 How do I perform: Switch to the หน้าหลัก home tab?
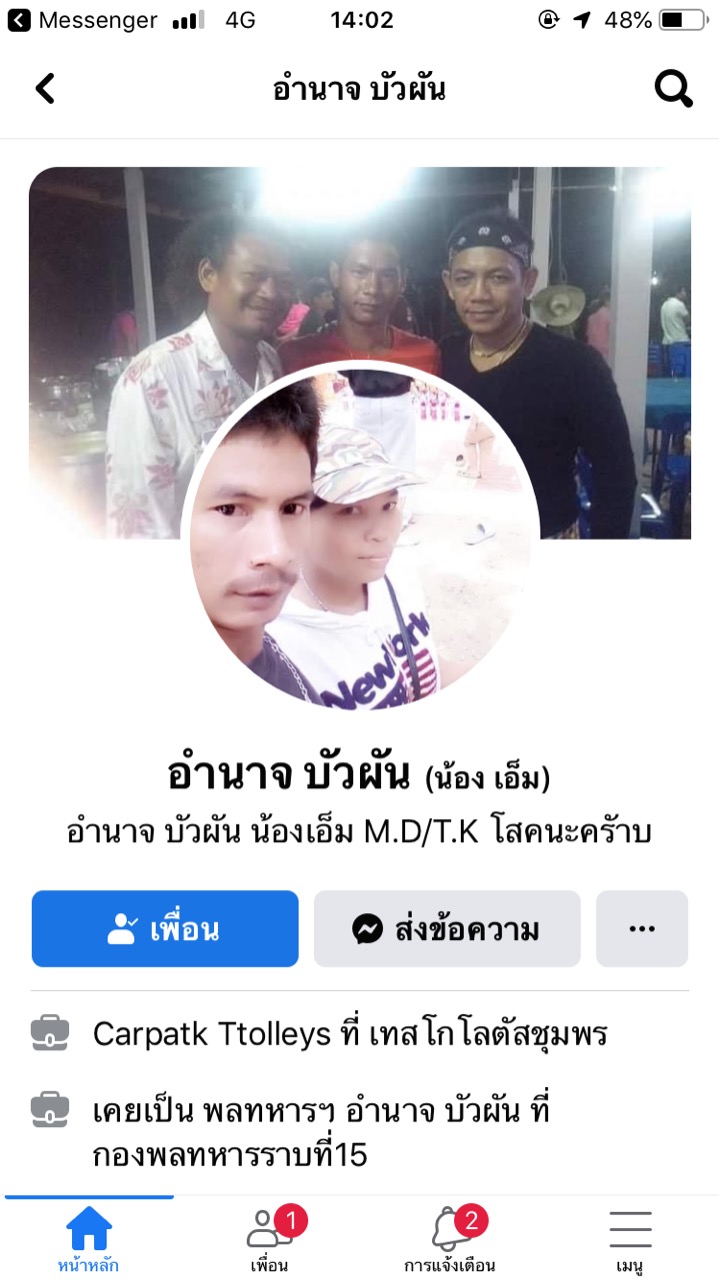(89, 1239)
